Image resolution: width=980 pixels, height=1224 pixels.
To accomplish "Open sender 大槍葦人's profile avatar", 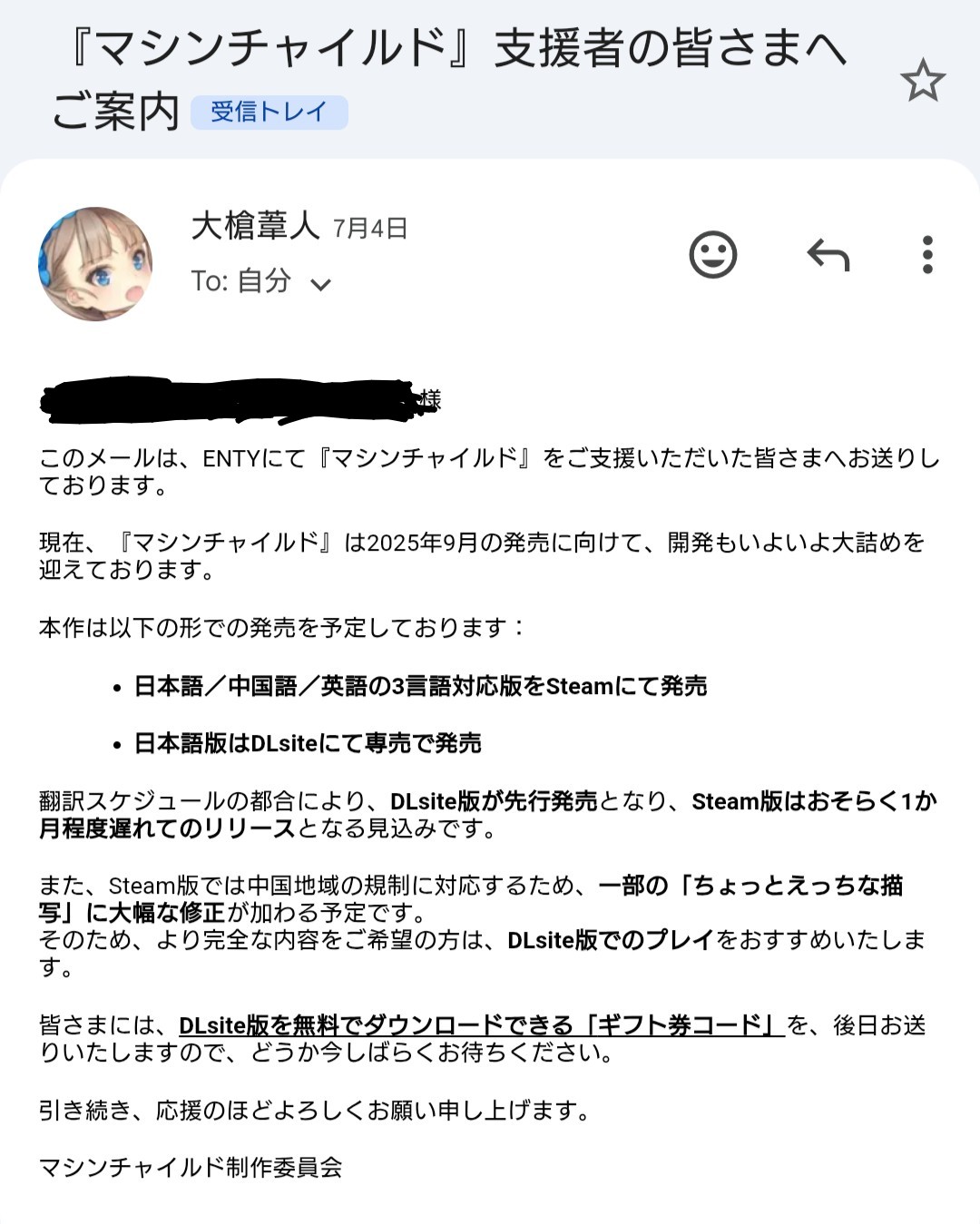I will tap(95, 265).
